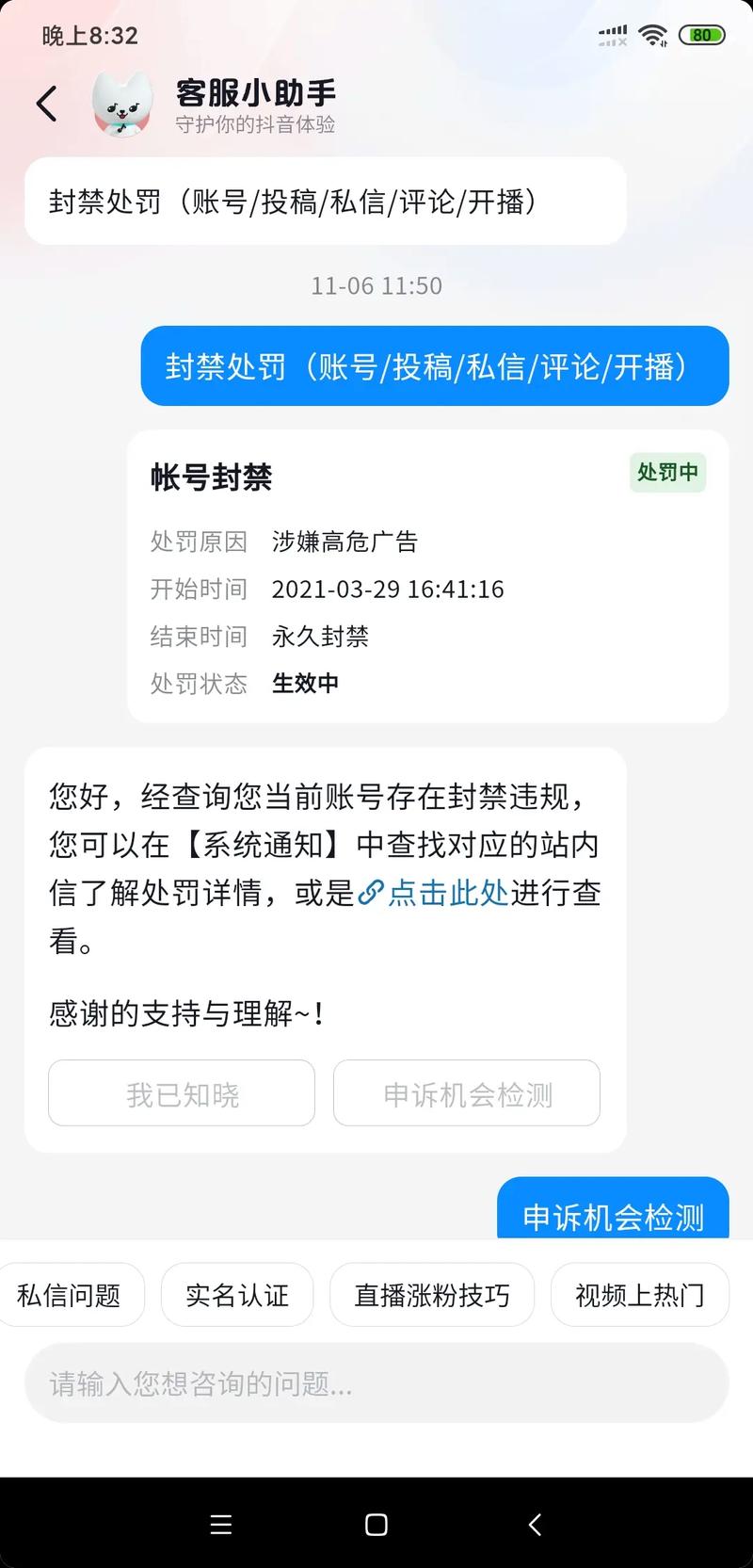Focus the question input field
This screenshot has width=753, height=1568.
[376, 1382]
